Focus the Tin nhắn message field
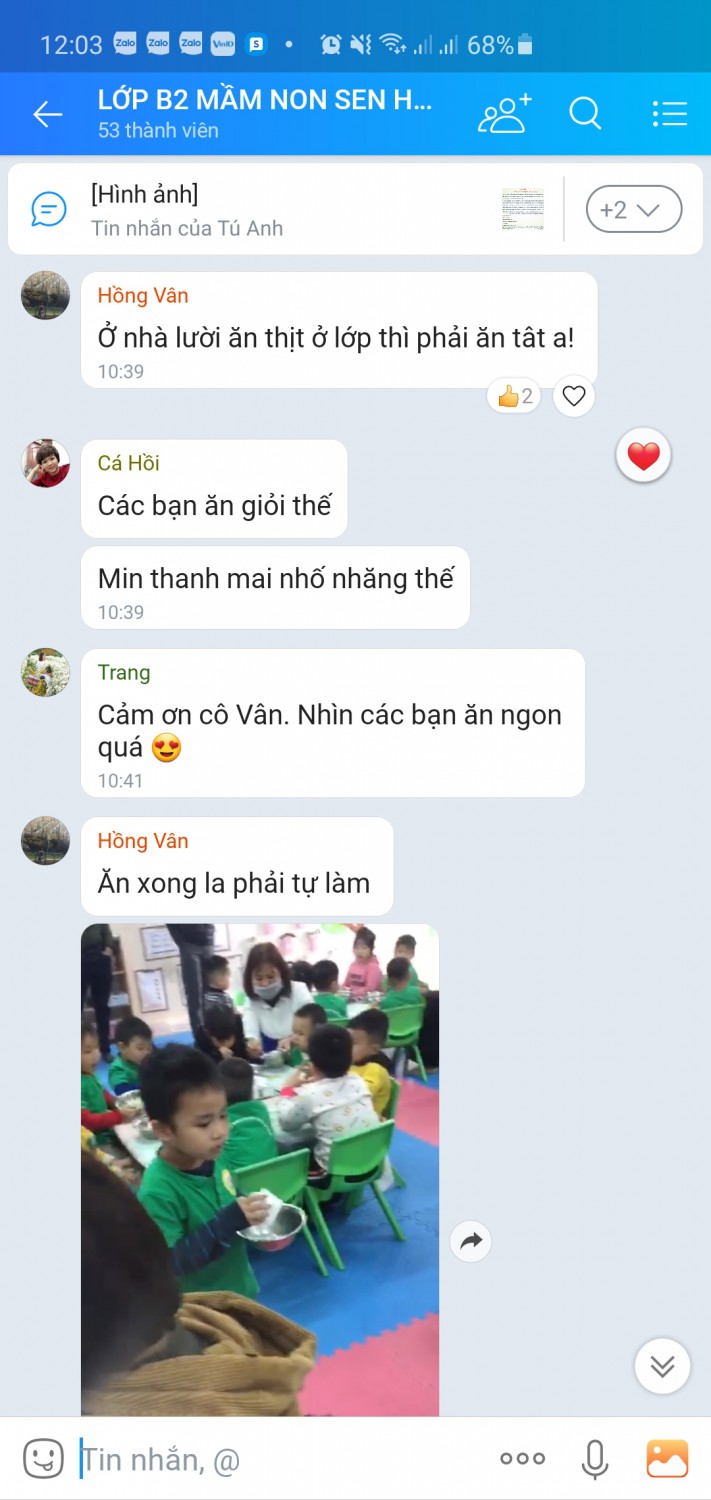The height and width of the screenshot is (1500, 711). pyautogui.click(x=280, y=1460)
